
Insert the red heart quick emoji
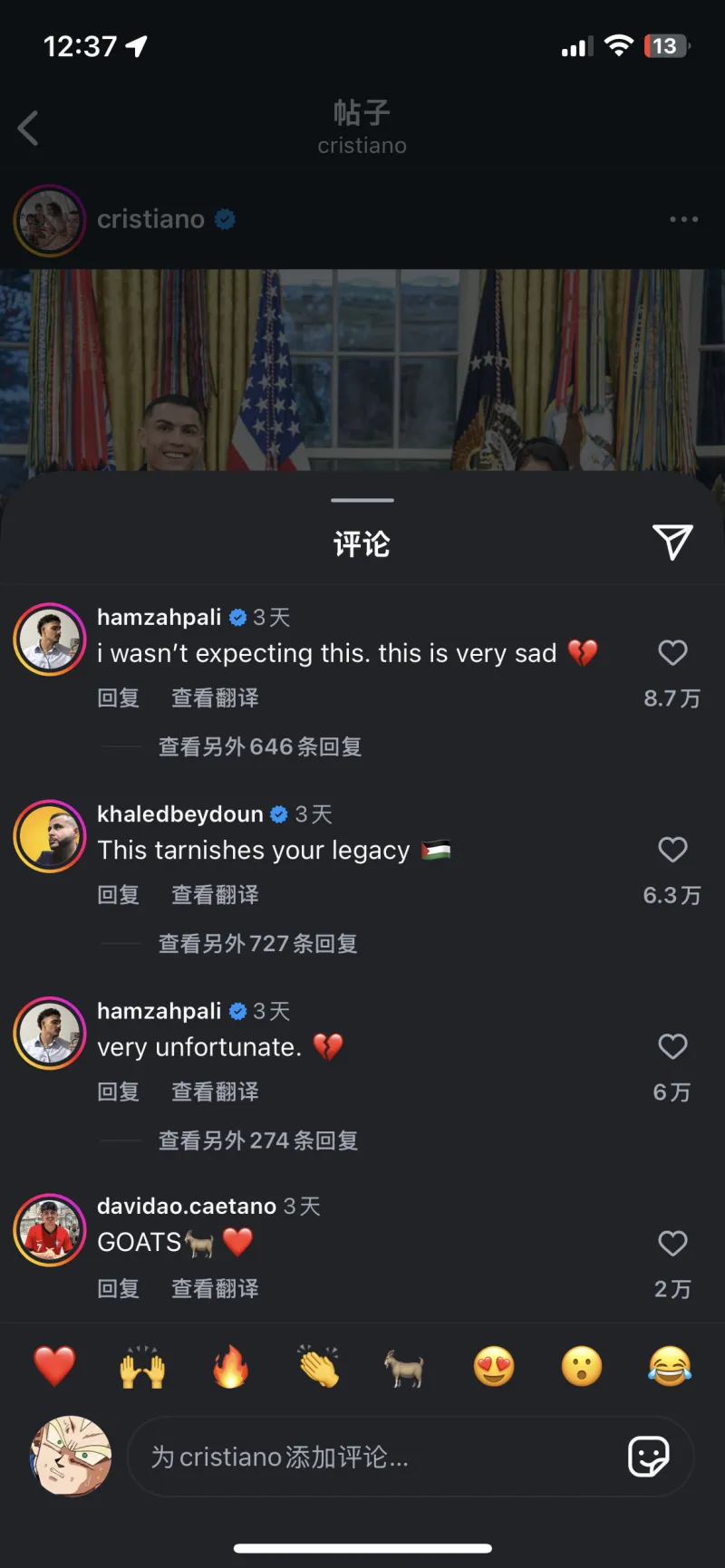54,1366
